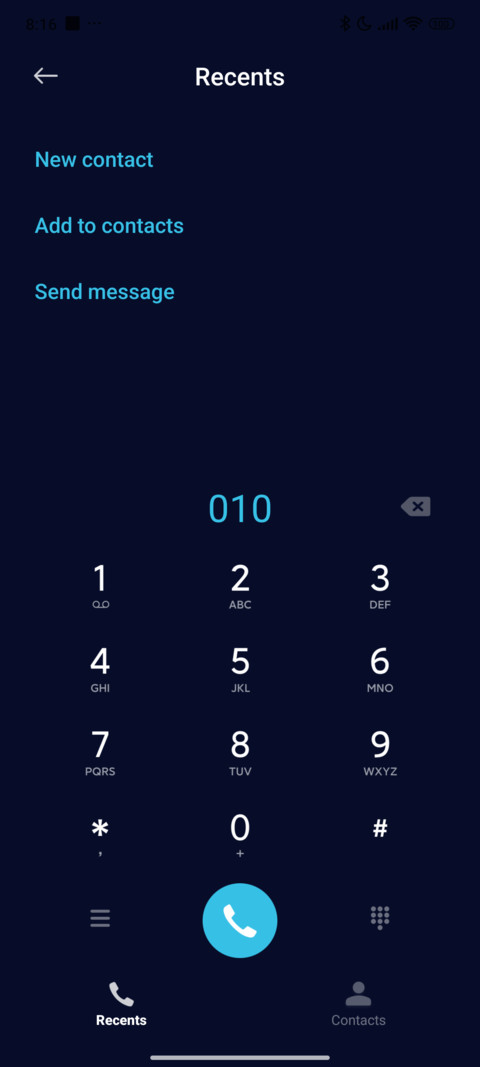Dial digit 1 on the keypad

100,587
